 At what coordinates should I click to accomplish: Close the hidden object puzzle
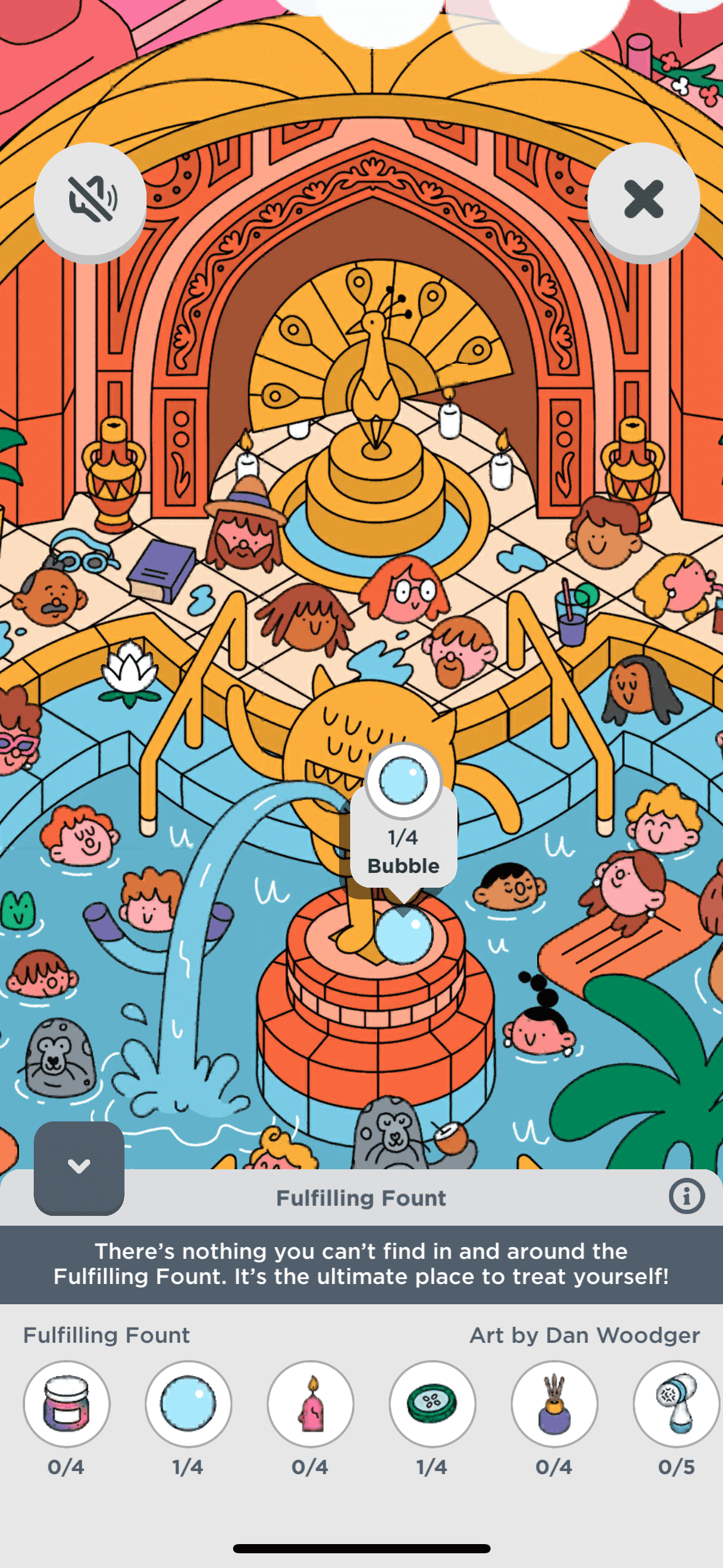pos(643,199)
